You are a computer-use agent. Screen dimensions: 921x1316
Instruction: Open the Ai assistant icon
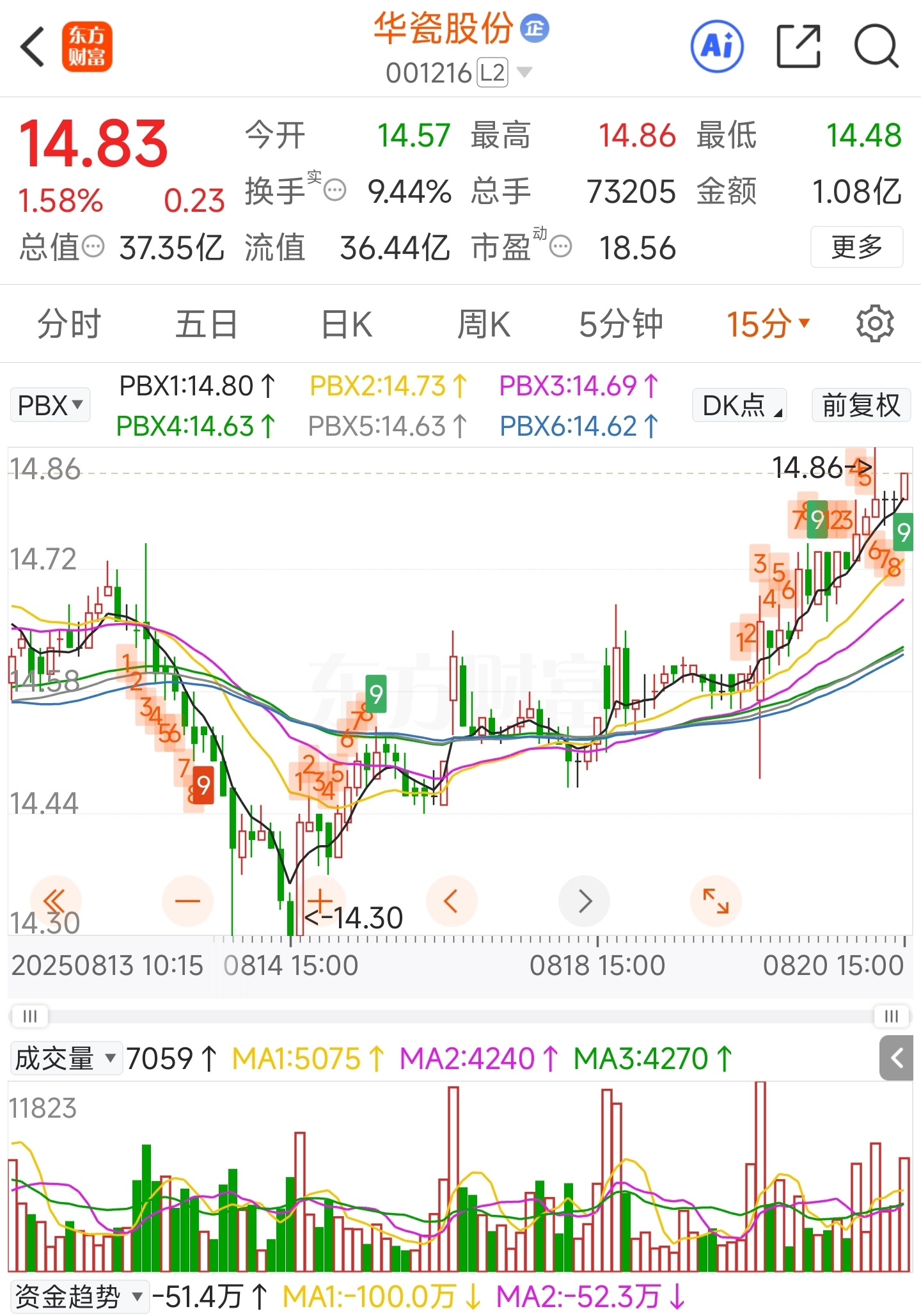pyautogui.click(x=717, y=47)
